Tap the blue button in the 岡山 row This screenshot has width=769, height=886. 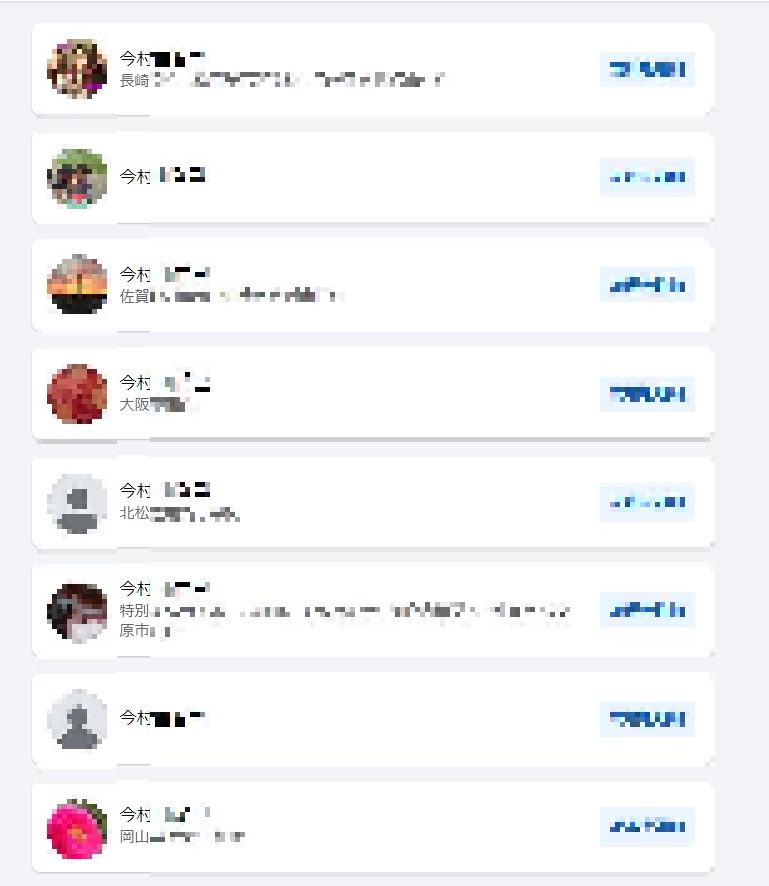[647, 827]
